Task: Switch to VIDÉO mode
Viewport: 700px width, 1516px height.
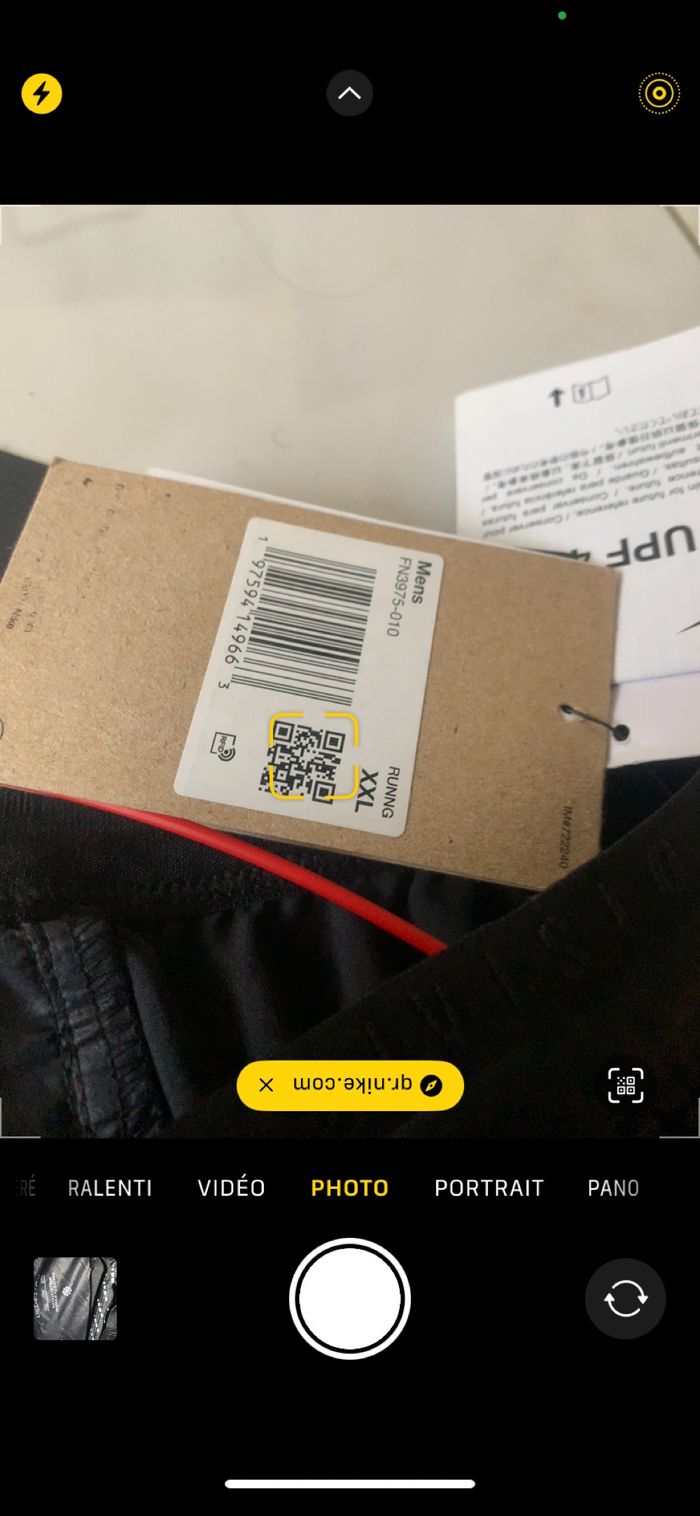Action: tap(231, 1188)
